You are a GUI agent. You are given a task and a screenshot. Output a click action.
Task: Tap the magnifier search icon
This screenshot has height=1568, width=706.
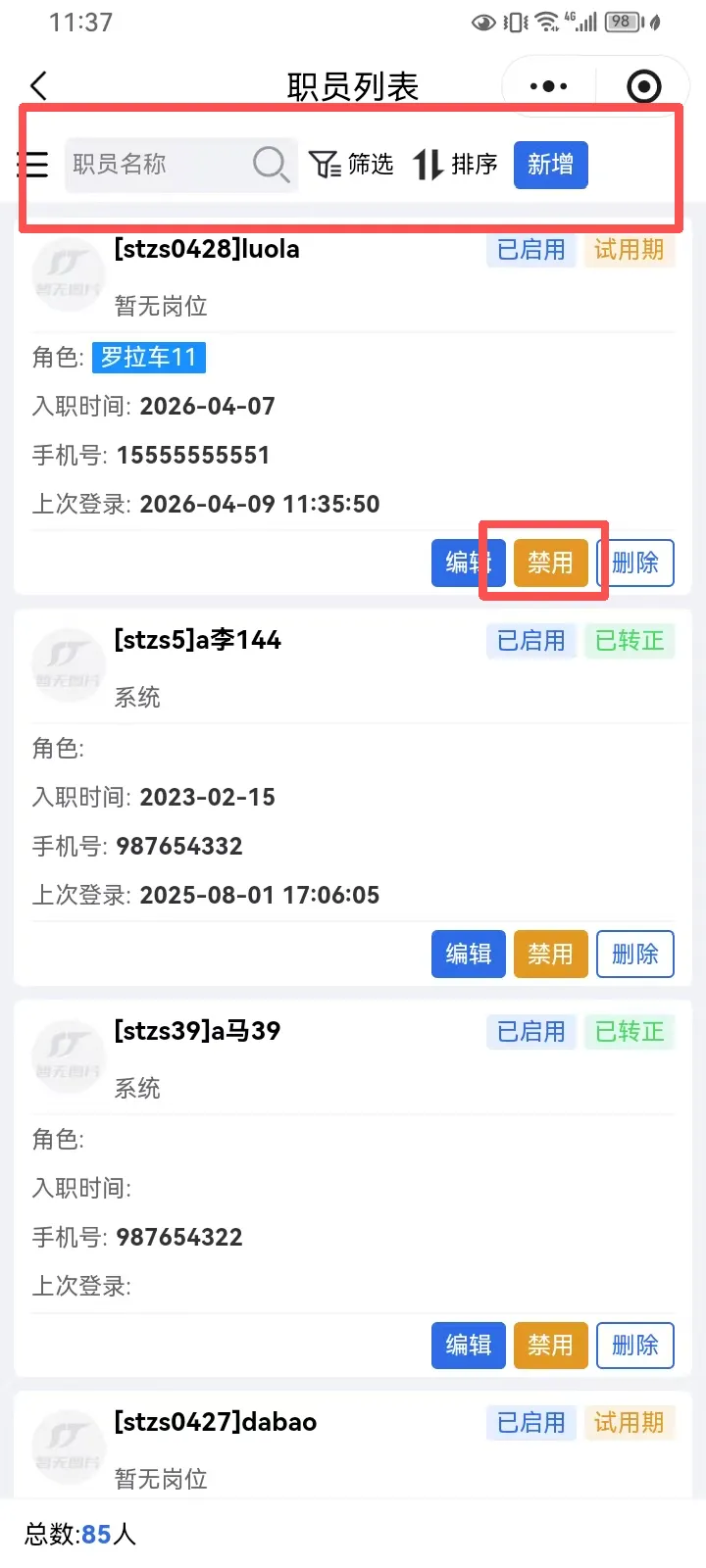[270, 165]
